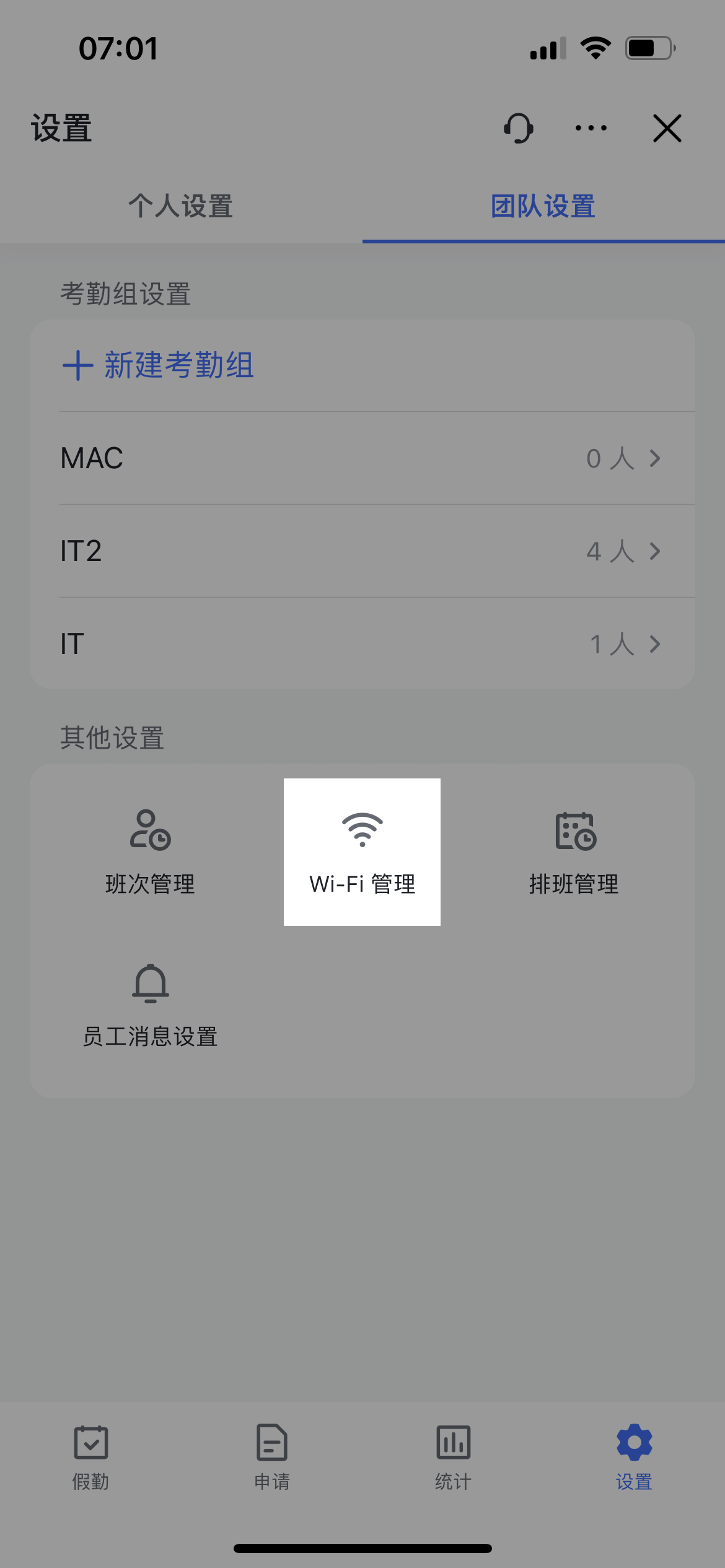
Task: Tap the home indicator bar at bottom
Action: [x=362, y=1548]
